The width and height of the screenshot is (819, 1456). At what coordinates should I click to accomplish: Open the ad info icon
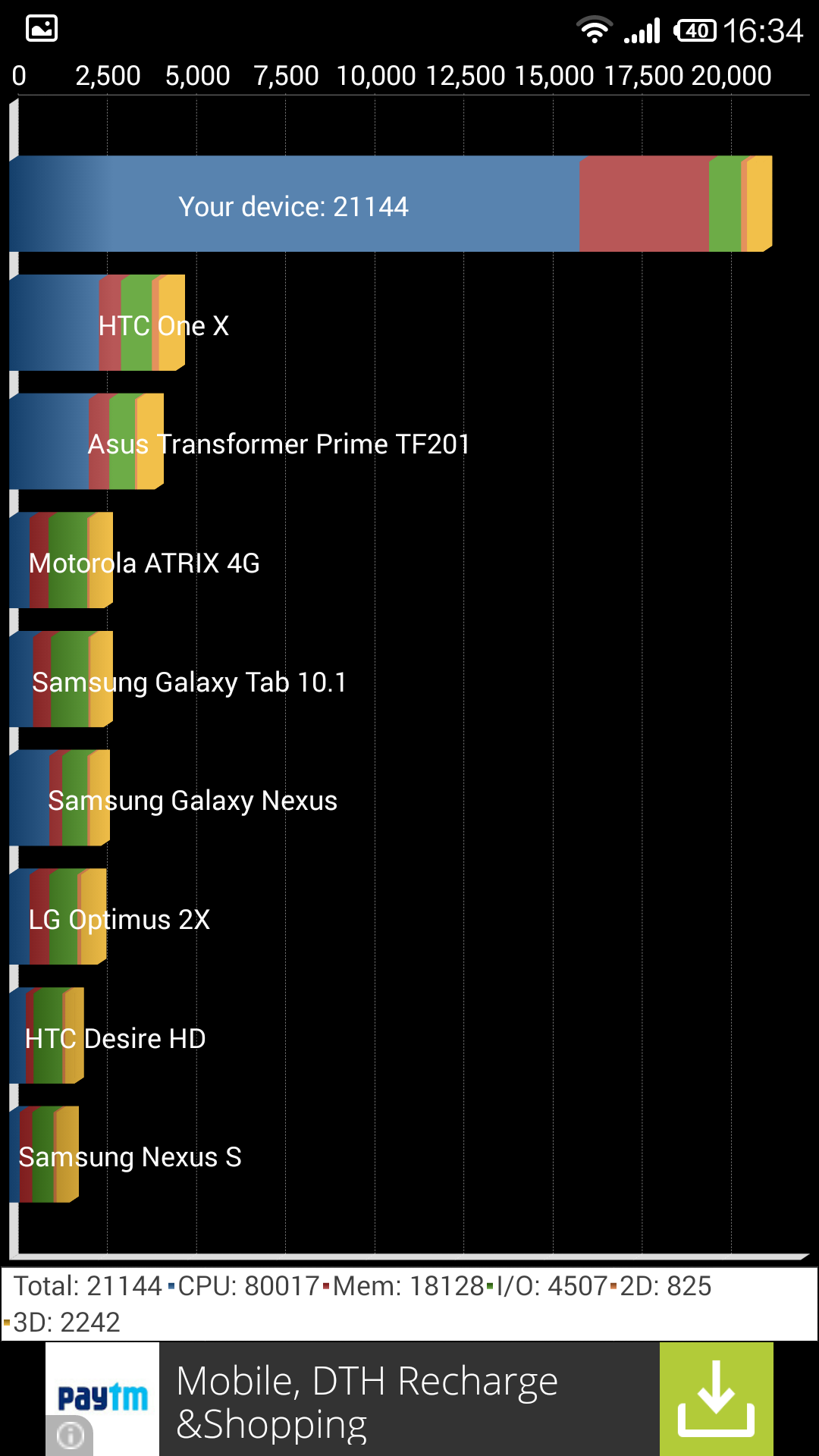coord(70,1436)
